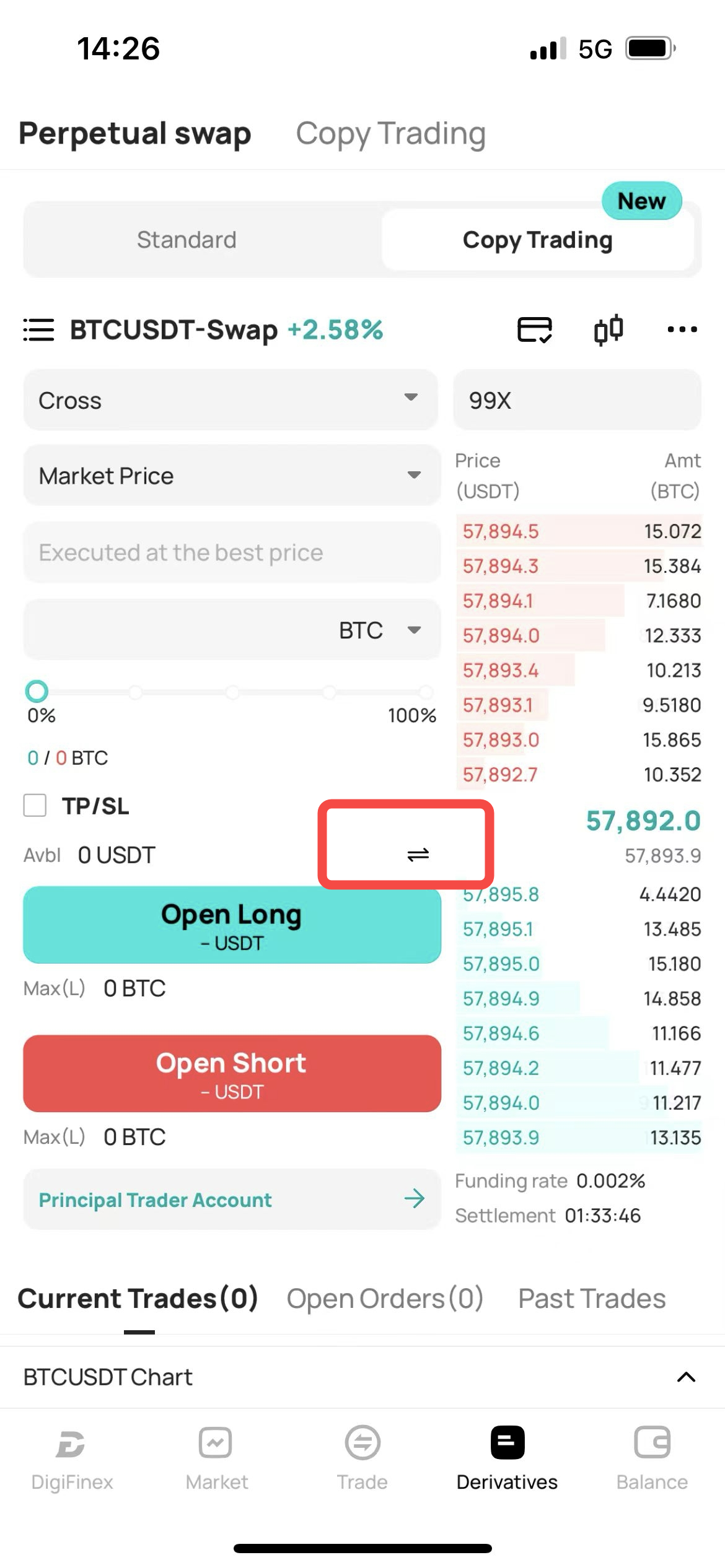Screen dimensions: 725x1568
Task: Open the three-dot overflow menu
Action: (x=682, y=329)
